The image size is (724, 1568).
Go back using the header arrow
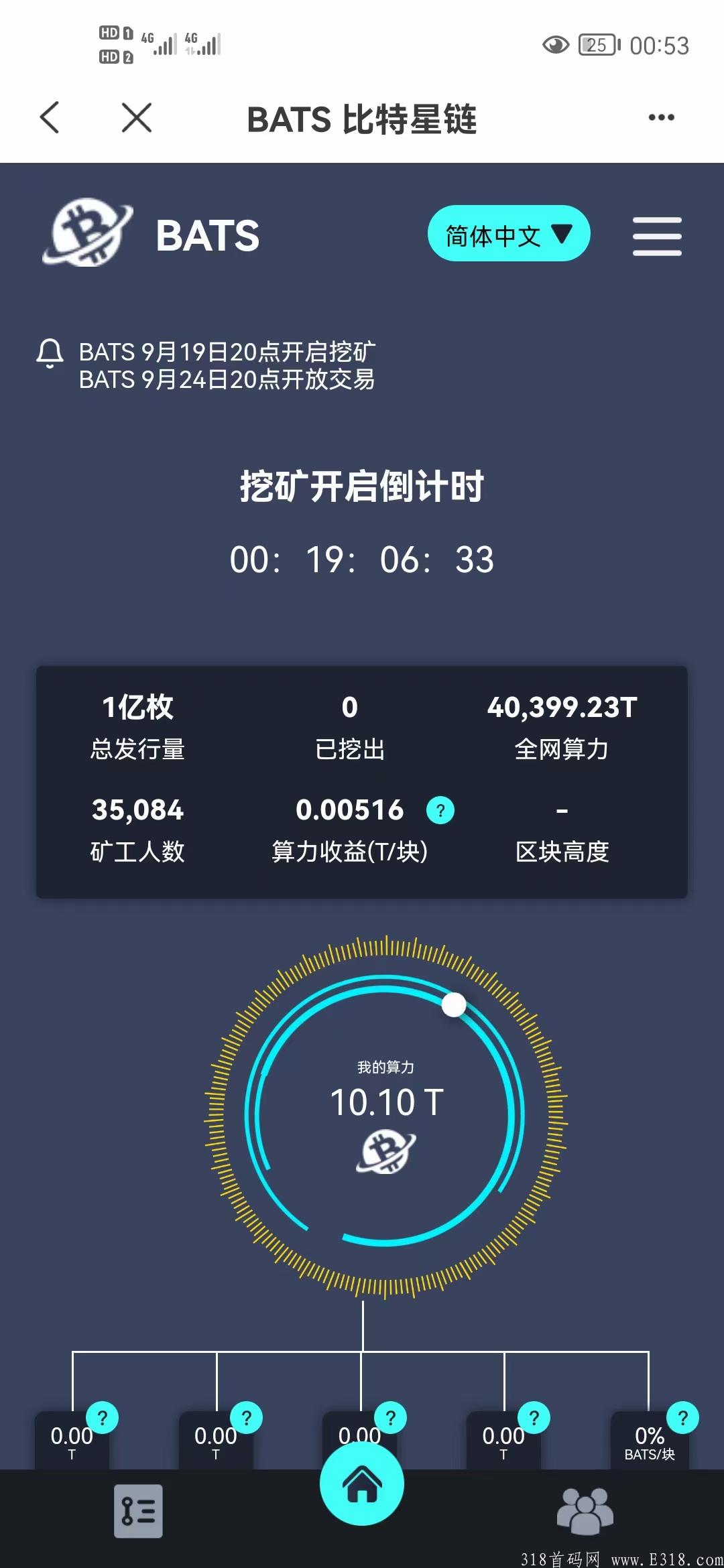click(x=50, y=118)
